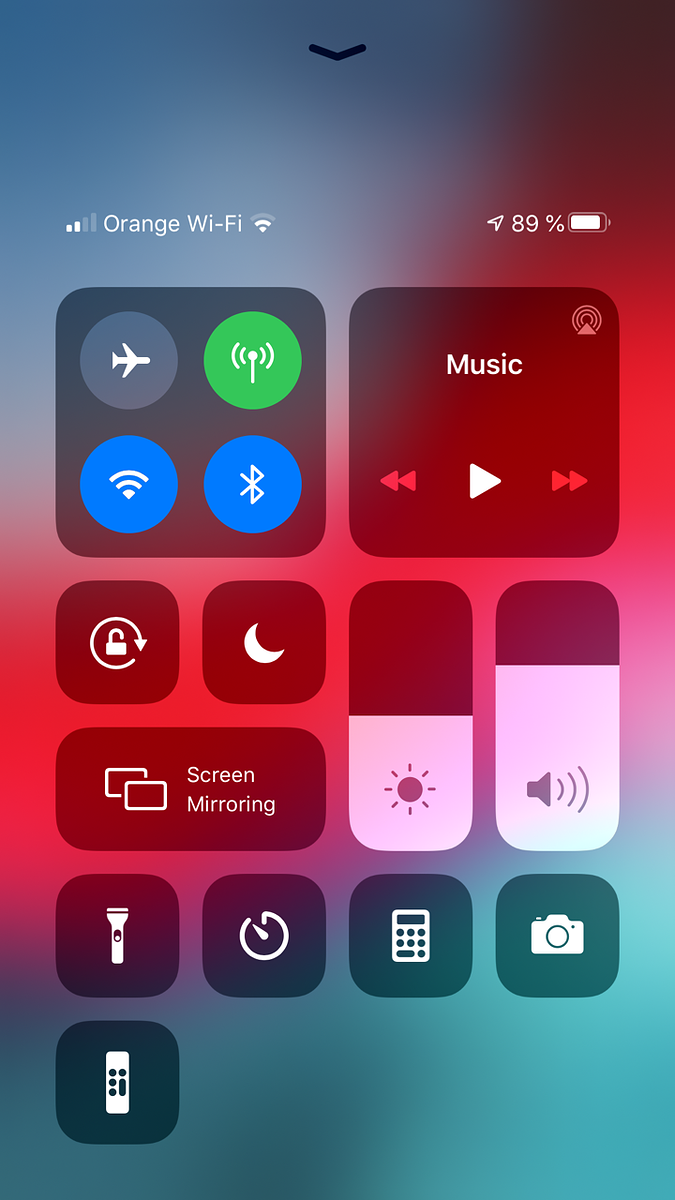This screenshot has height=1200, width=675.
Task: Skip to the previous track
Action: pyautogui.click(x=398, y=481)
